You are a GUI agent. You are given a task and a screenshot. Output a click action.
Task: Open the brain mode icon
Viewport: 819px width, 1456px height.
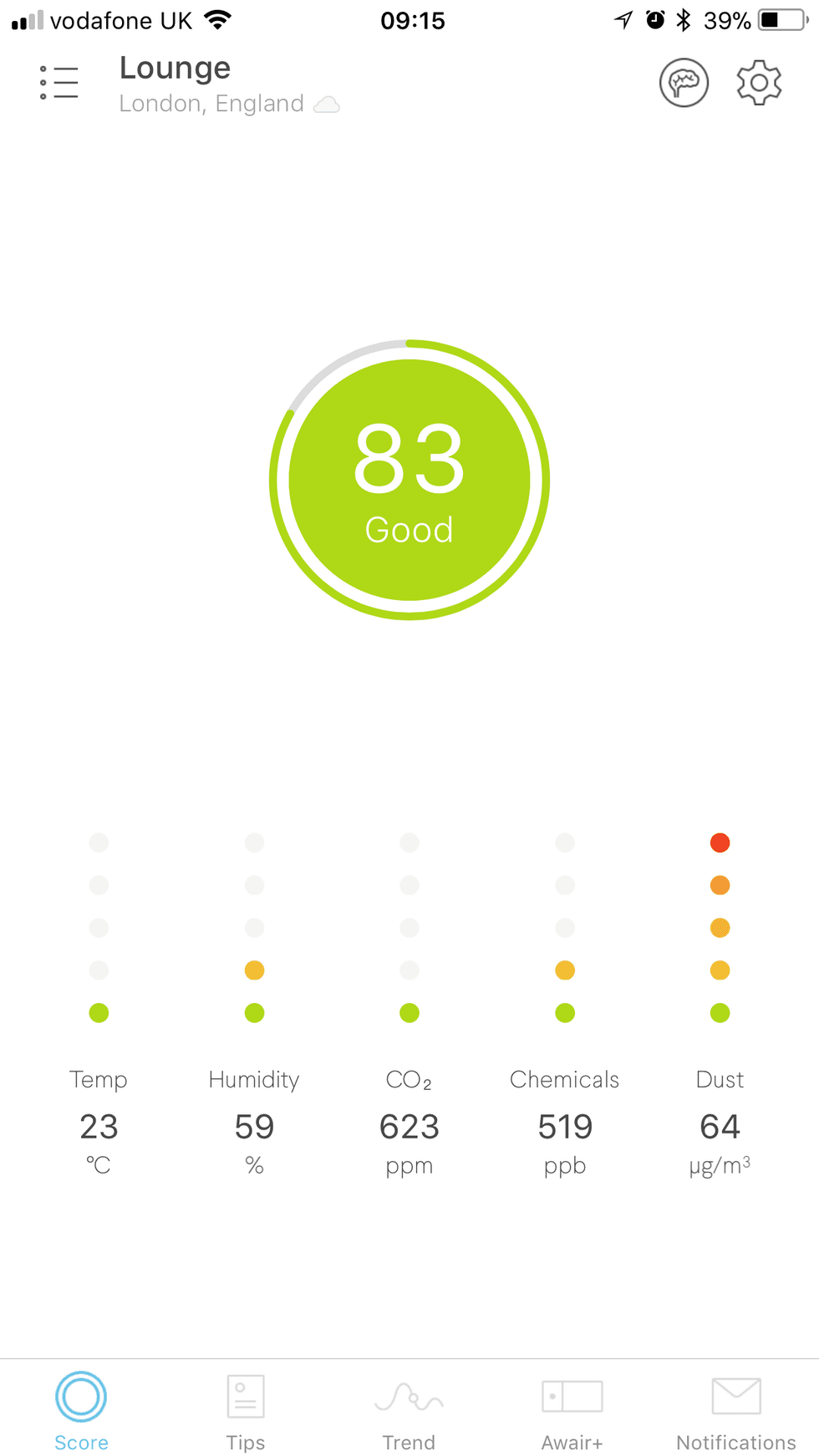(684, 83)
